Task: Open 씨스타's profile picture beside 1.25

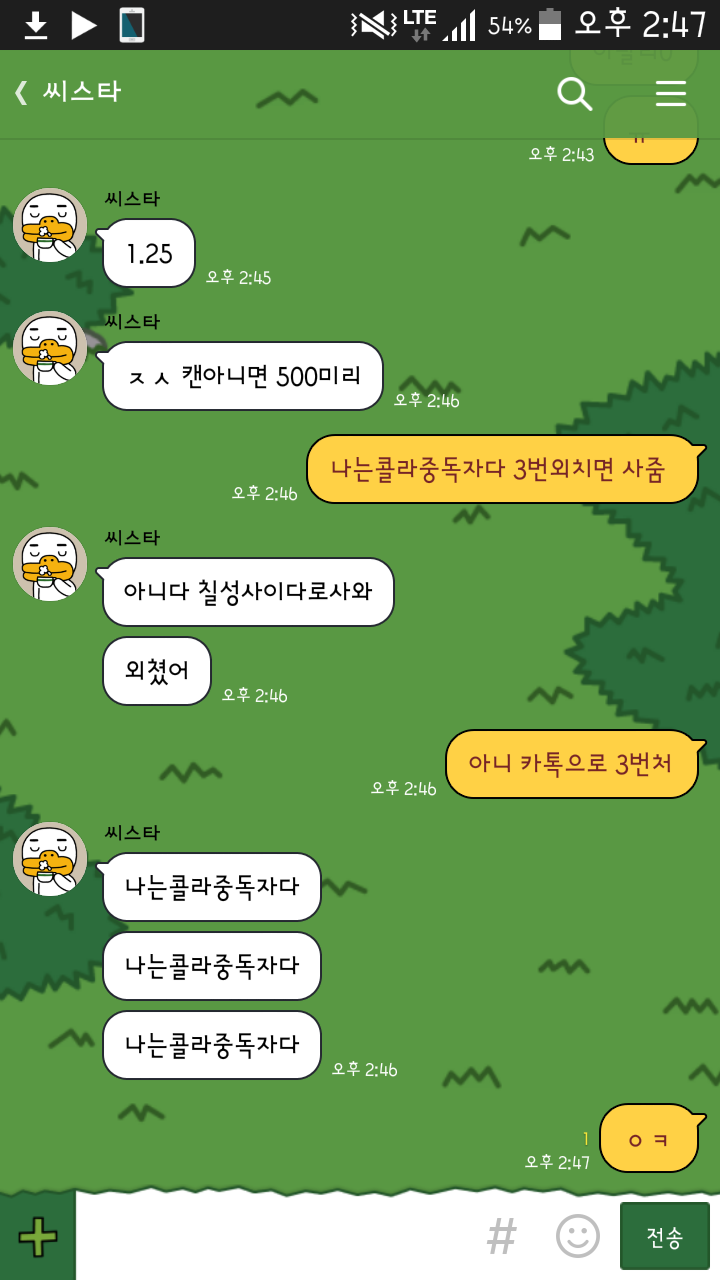Action: (50, 225)
